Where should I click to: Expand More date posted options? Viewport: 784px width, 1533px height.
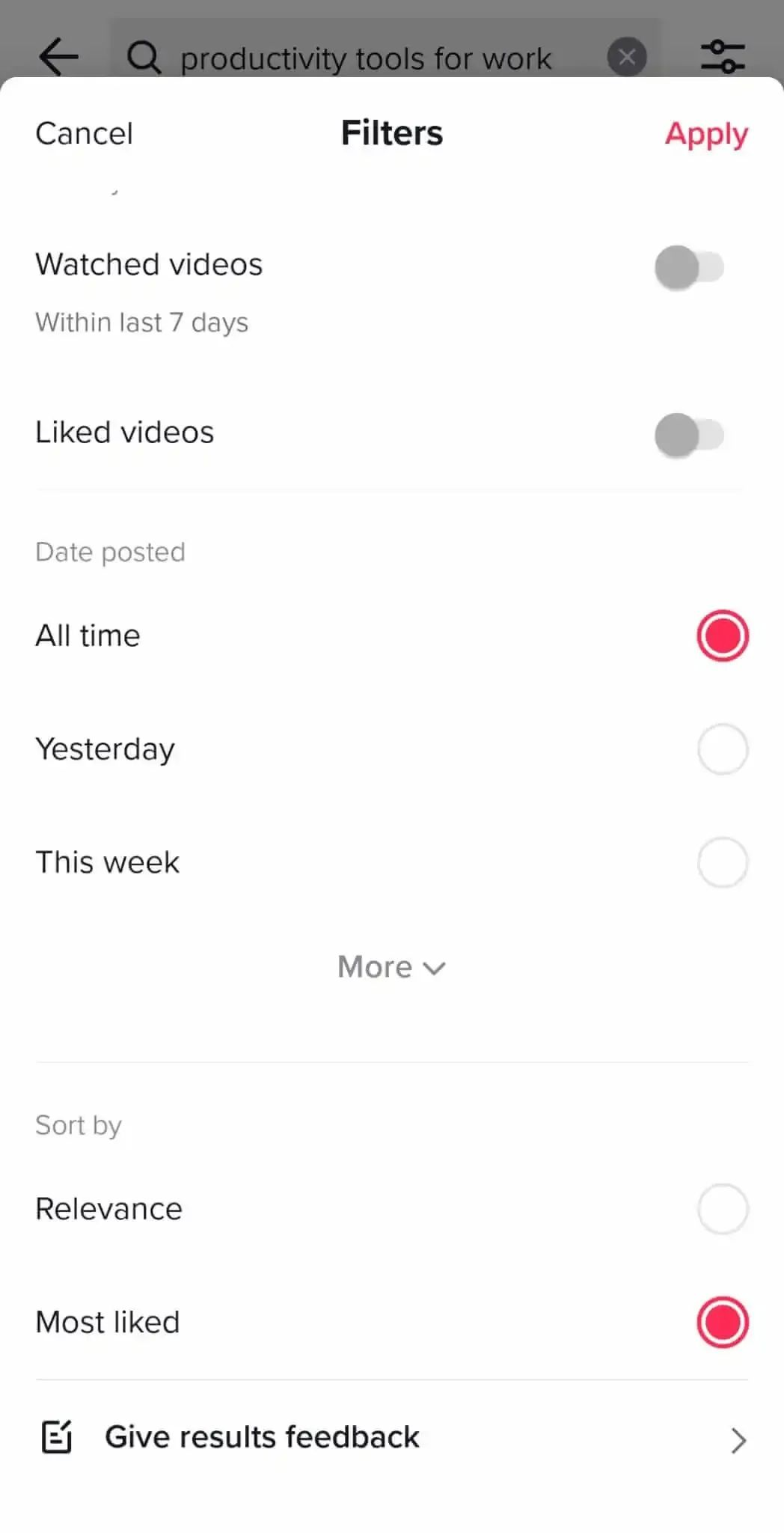tap(391, 967)
